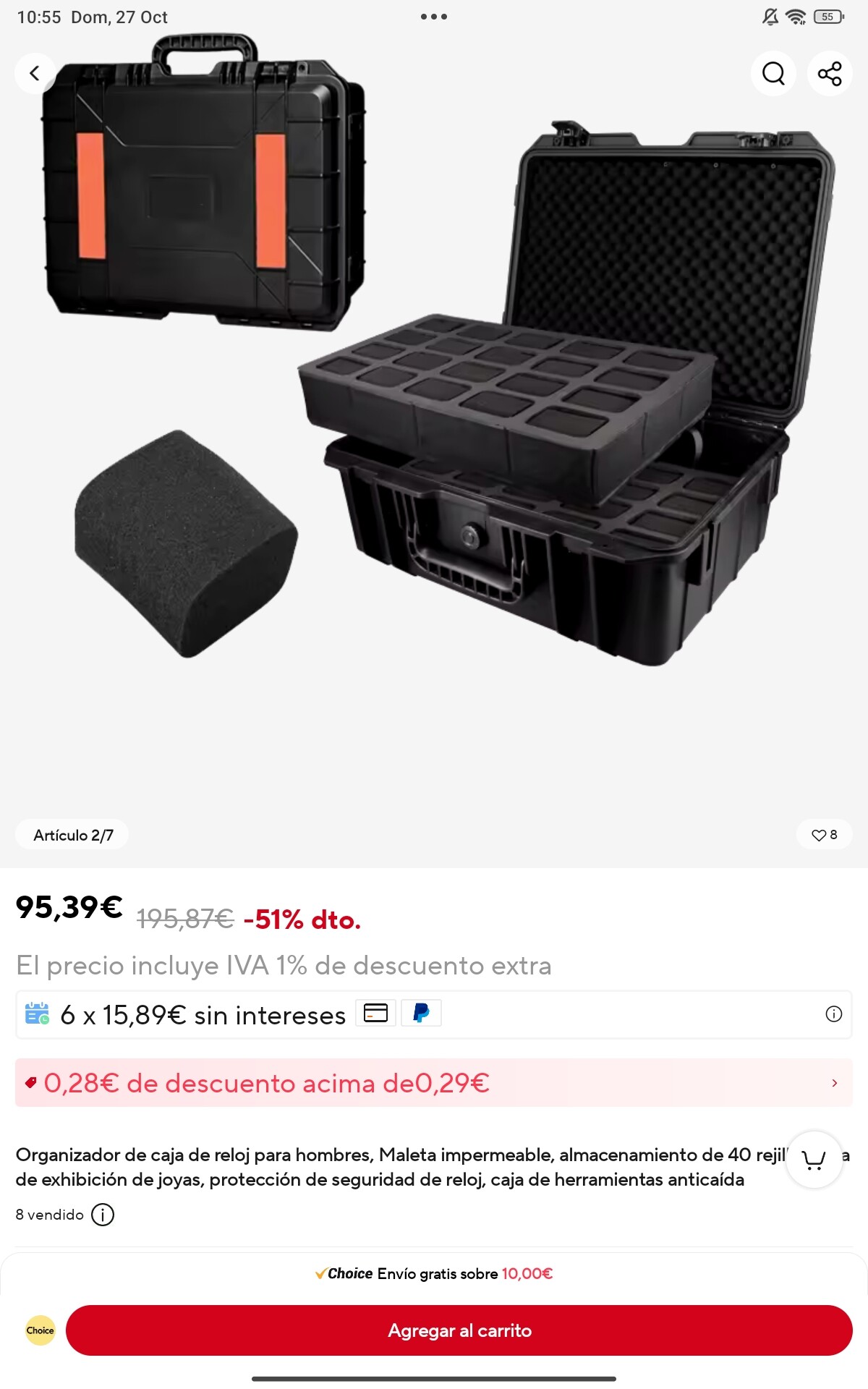The image size is (868, 1389).
Task: Share this product
Action: pyautogui.click(x=830, y=73)
